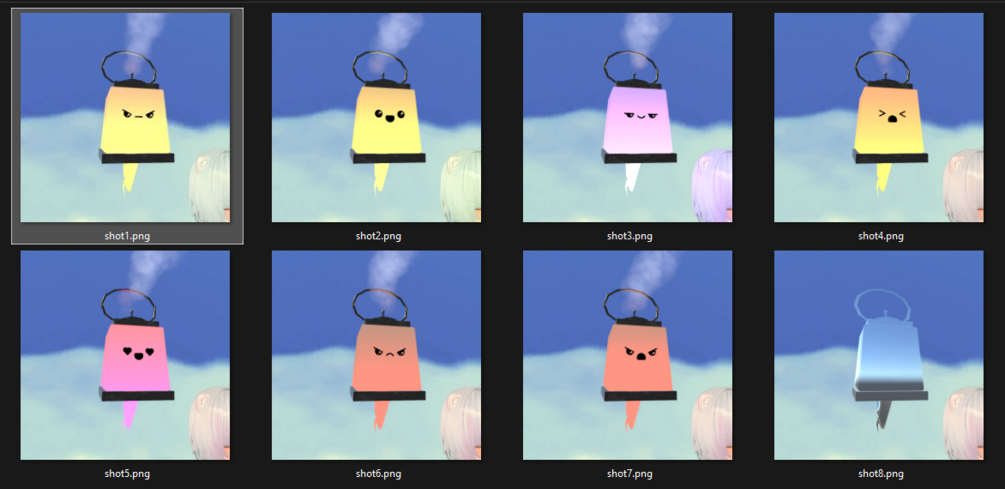The height and width of the screenshot is (489, 1005).
Task: Select shot5.png with the pink lantern
Action: click(125, 355)
